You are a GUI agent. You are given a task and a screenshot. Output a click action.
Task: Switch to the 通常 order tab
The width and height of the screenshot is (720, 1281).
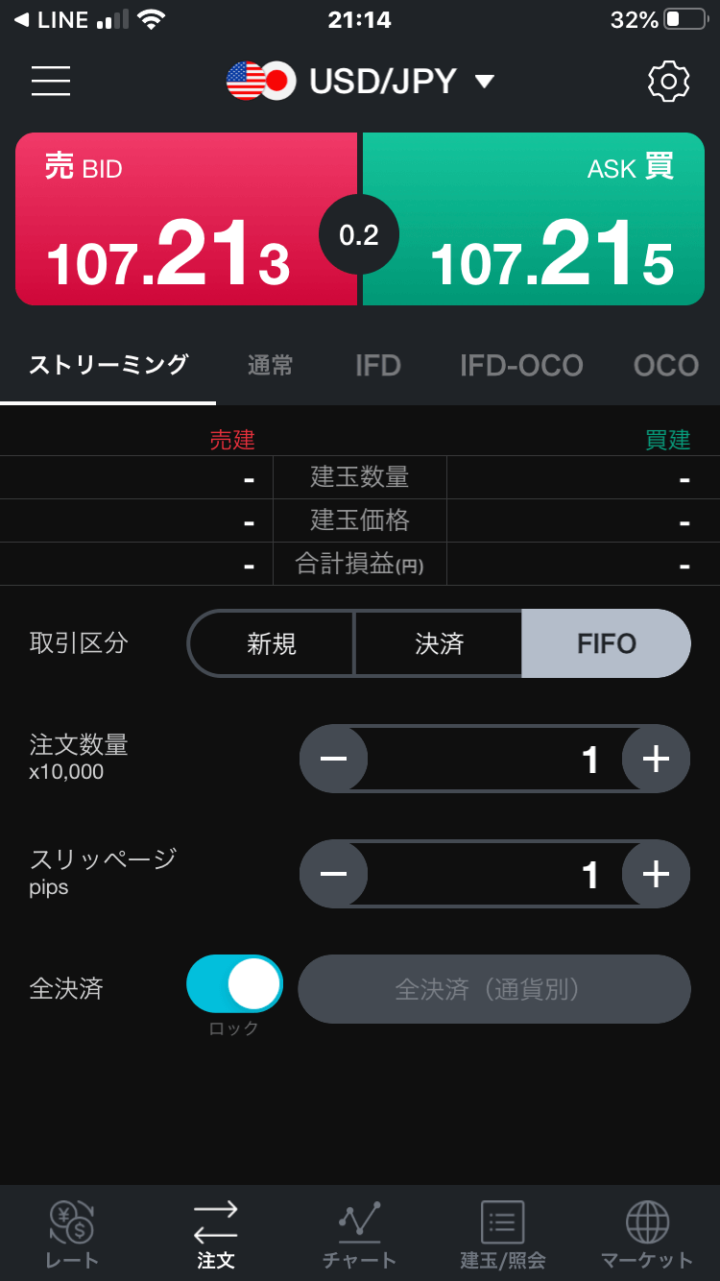270,366
